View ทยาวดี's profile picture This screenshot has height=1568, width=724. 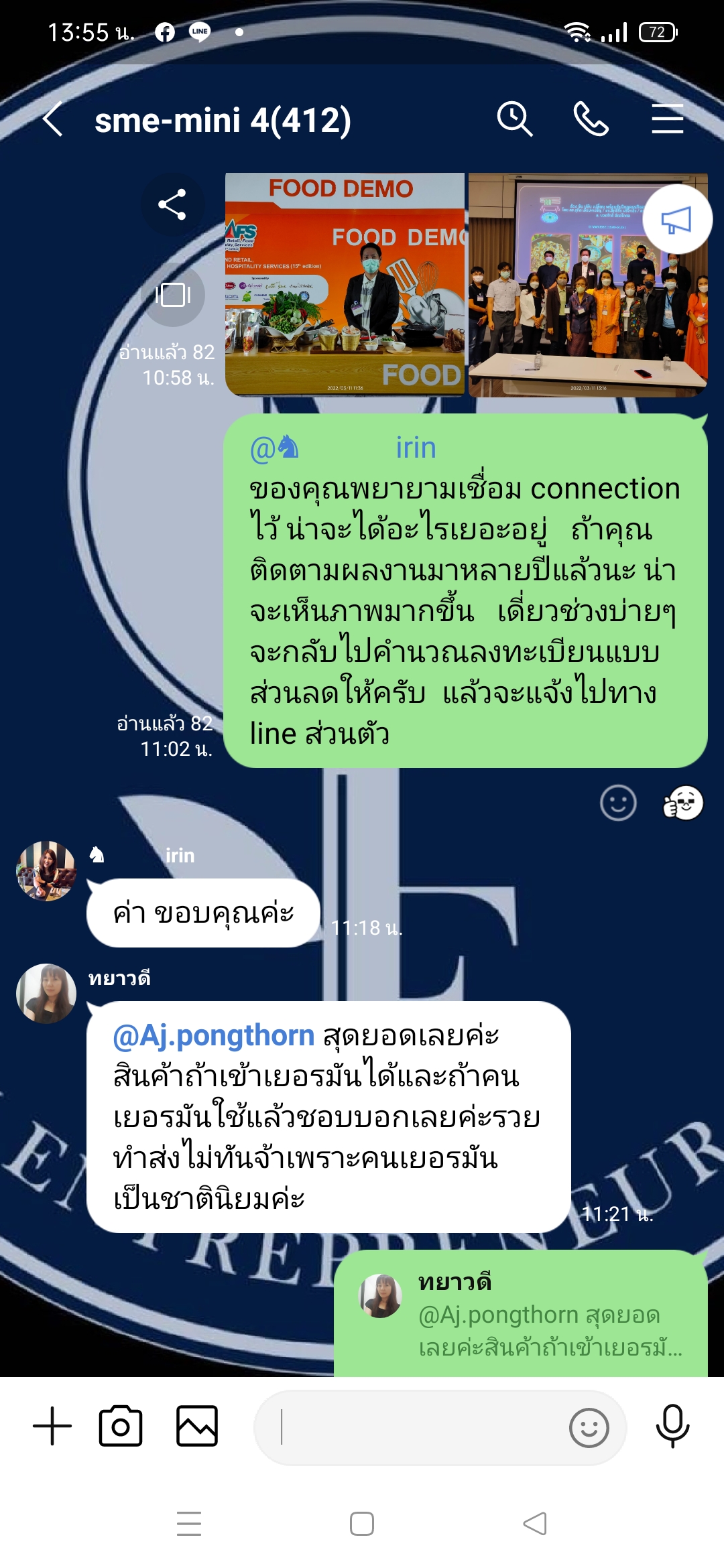46,993
